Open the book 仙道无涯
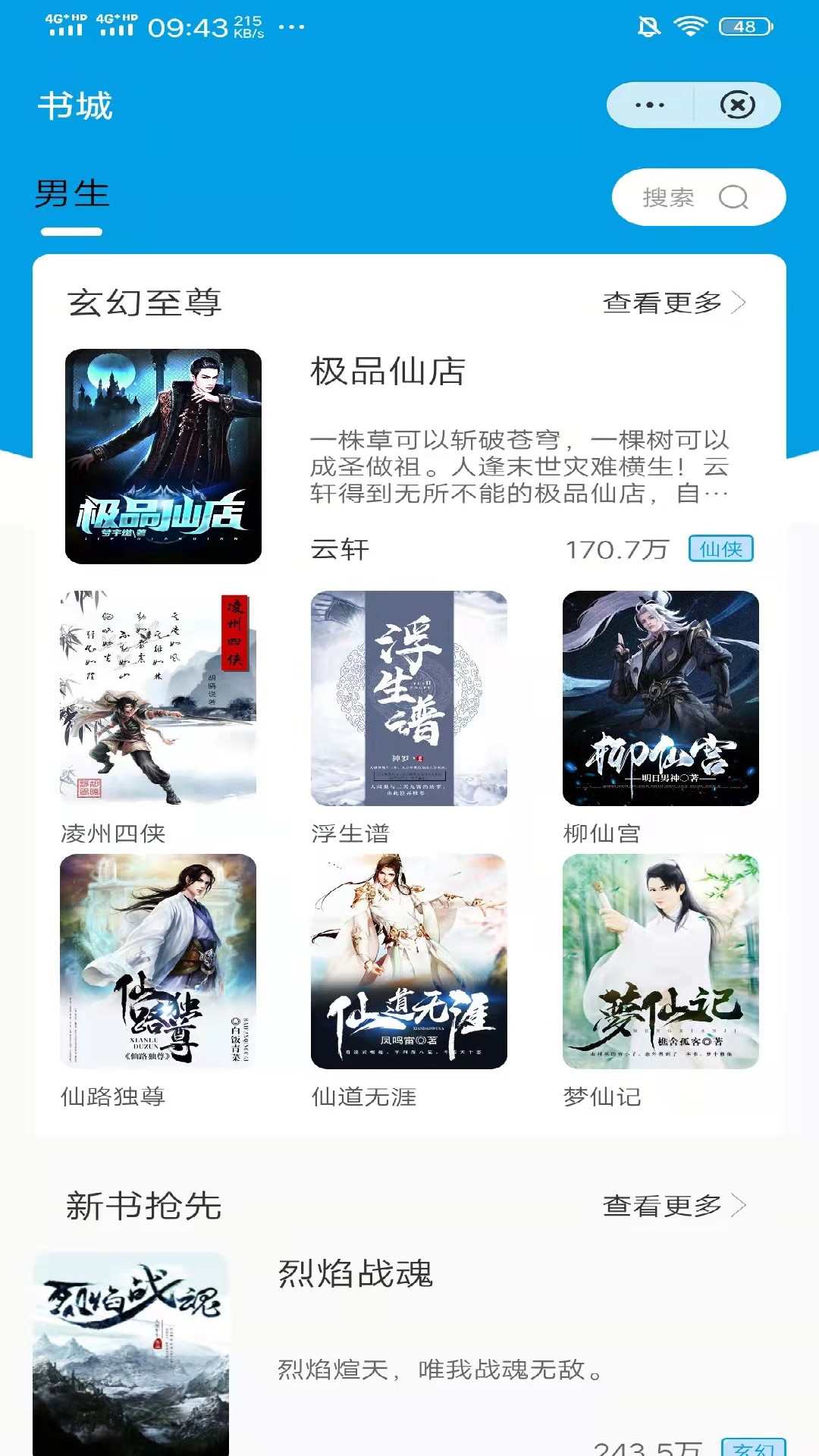Screen dimensions: 819x1456 click(409, 961)
